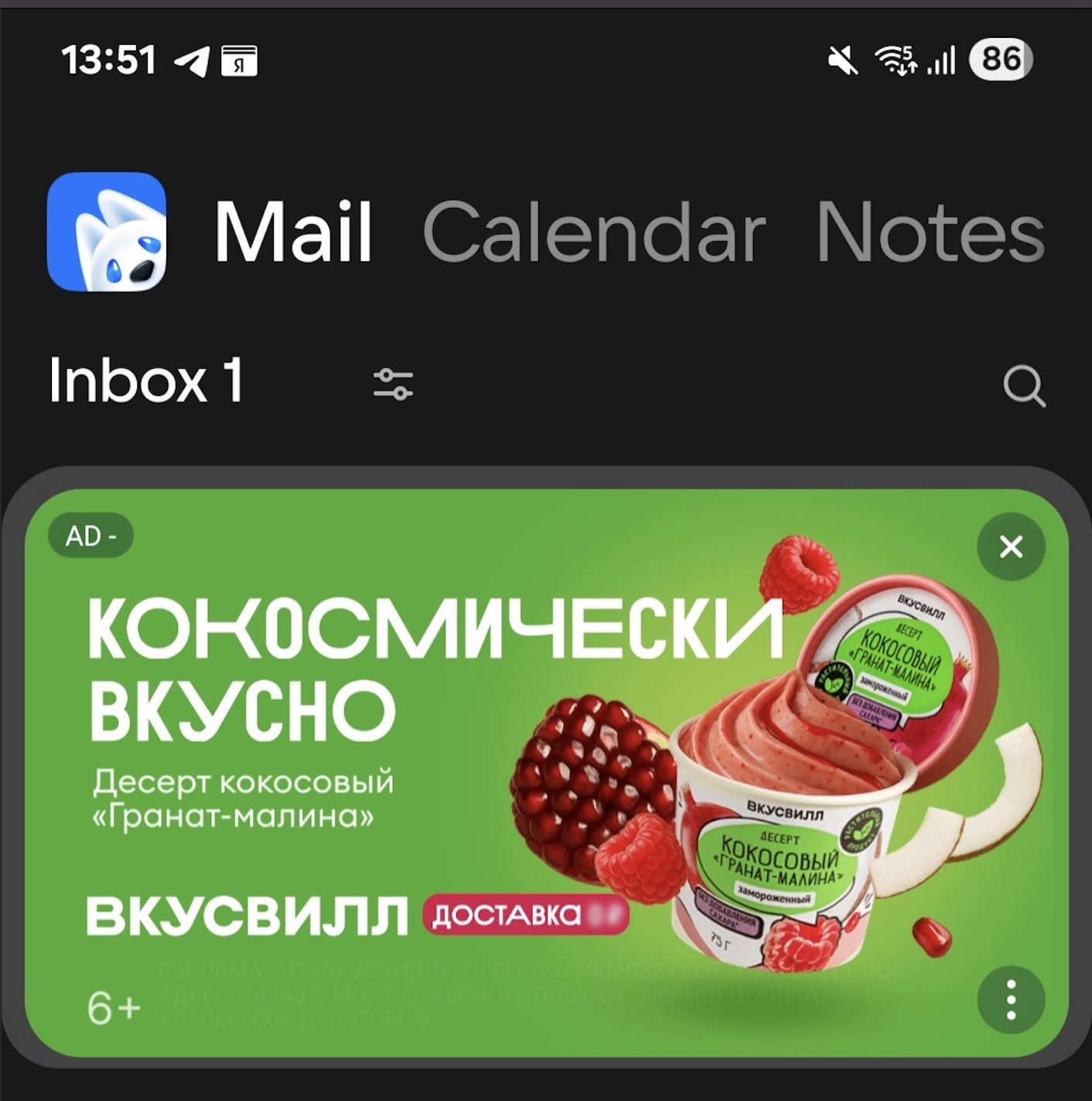Dismiss the ВкусВилл ad banner
The image size is (1092, 1101).
point(1011,547)
